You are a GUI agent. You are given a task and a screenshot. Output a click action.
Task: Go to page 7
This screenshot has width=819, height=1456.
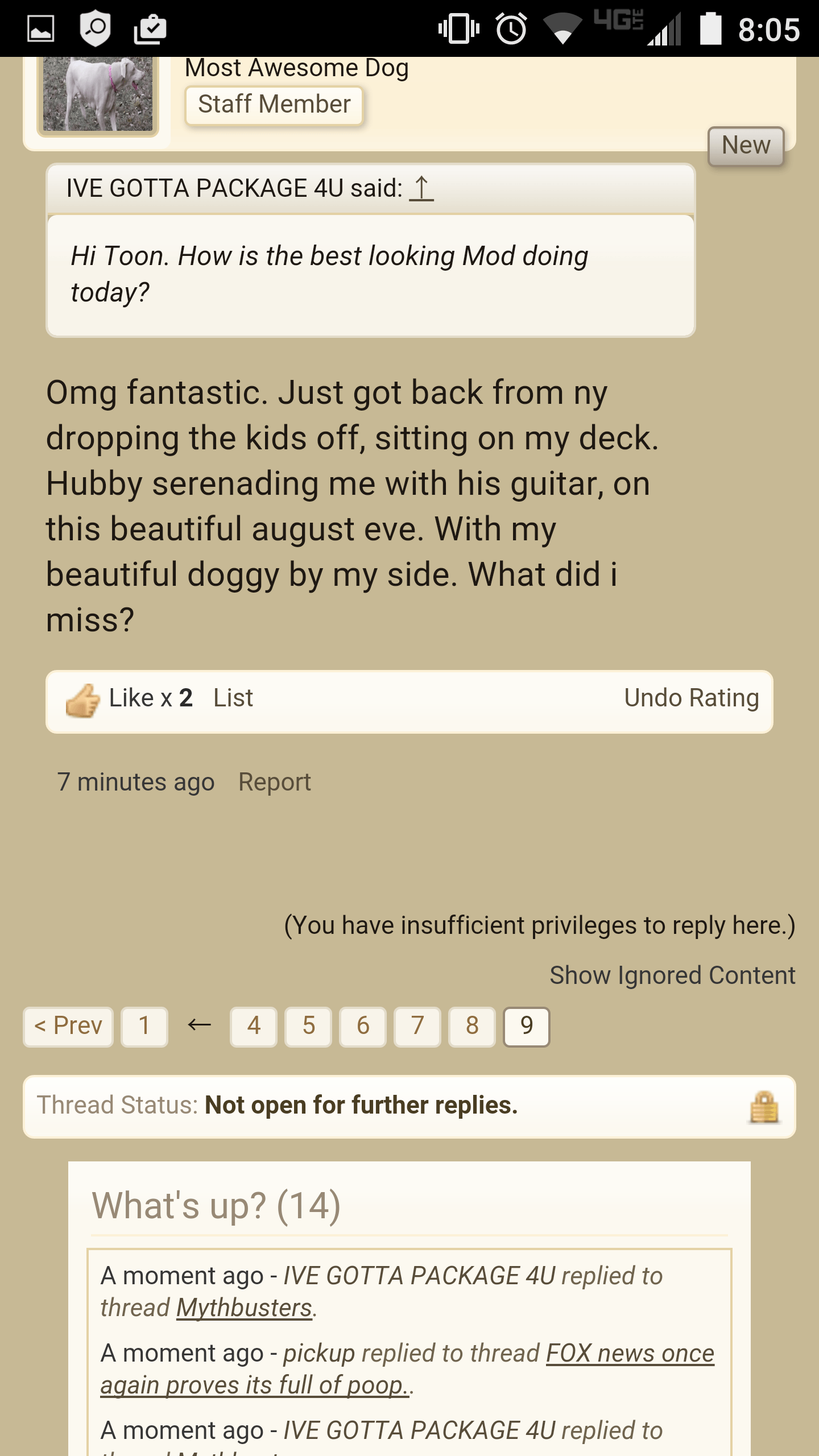[417, 1027]
